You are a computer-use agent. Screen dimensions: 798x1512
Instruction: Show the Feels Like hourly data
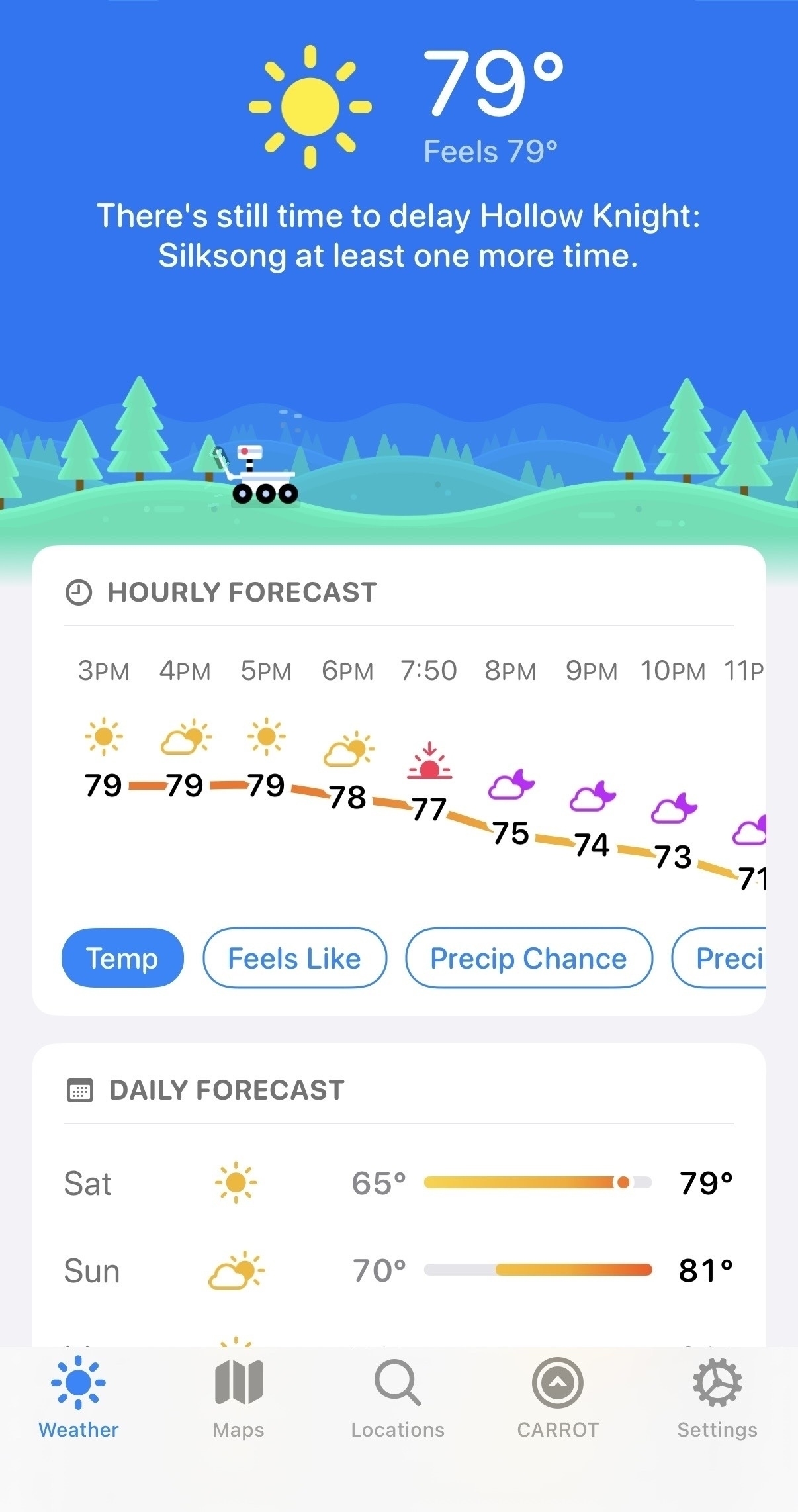point(294,958)
